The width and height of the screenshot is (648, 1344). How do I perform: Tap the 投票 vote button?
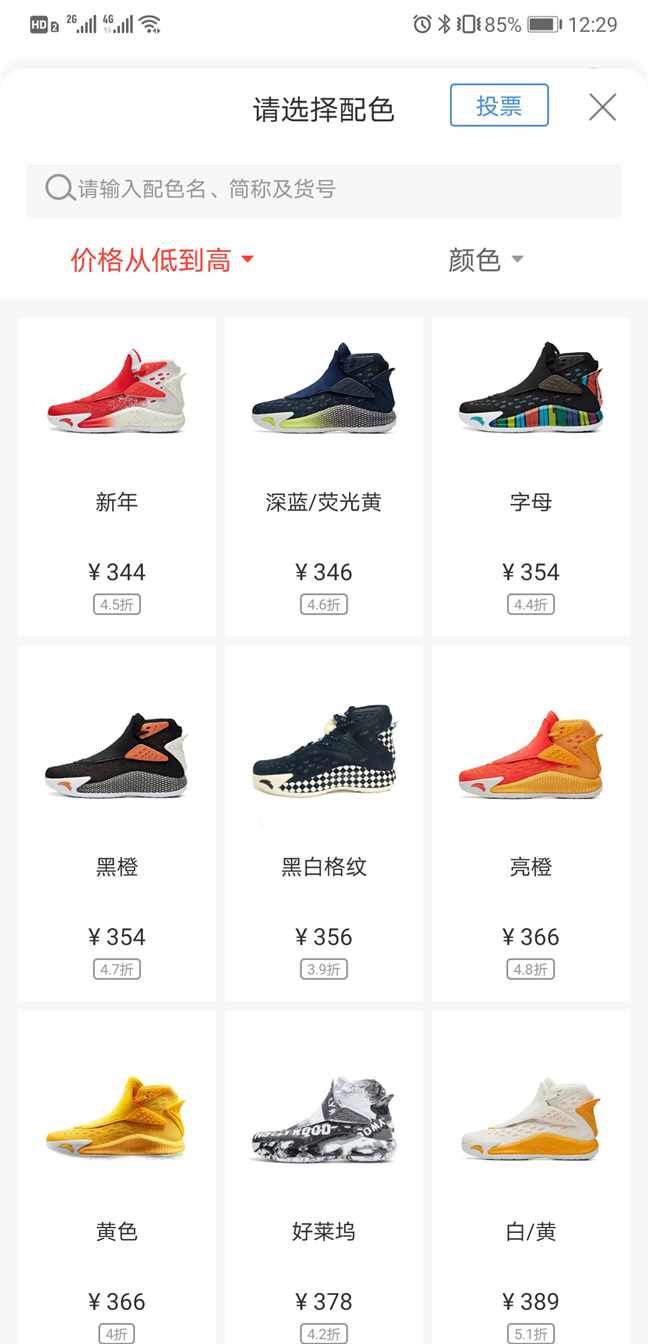(499, 106)
